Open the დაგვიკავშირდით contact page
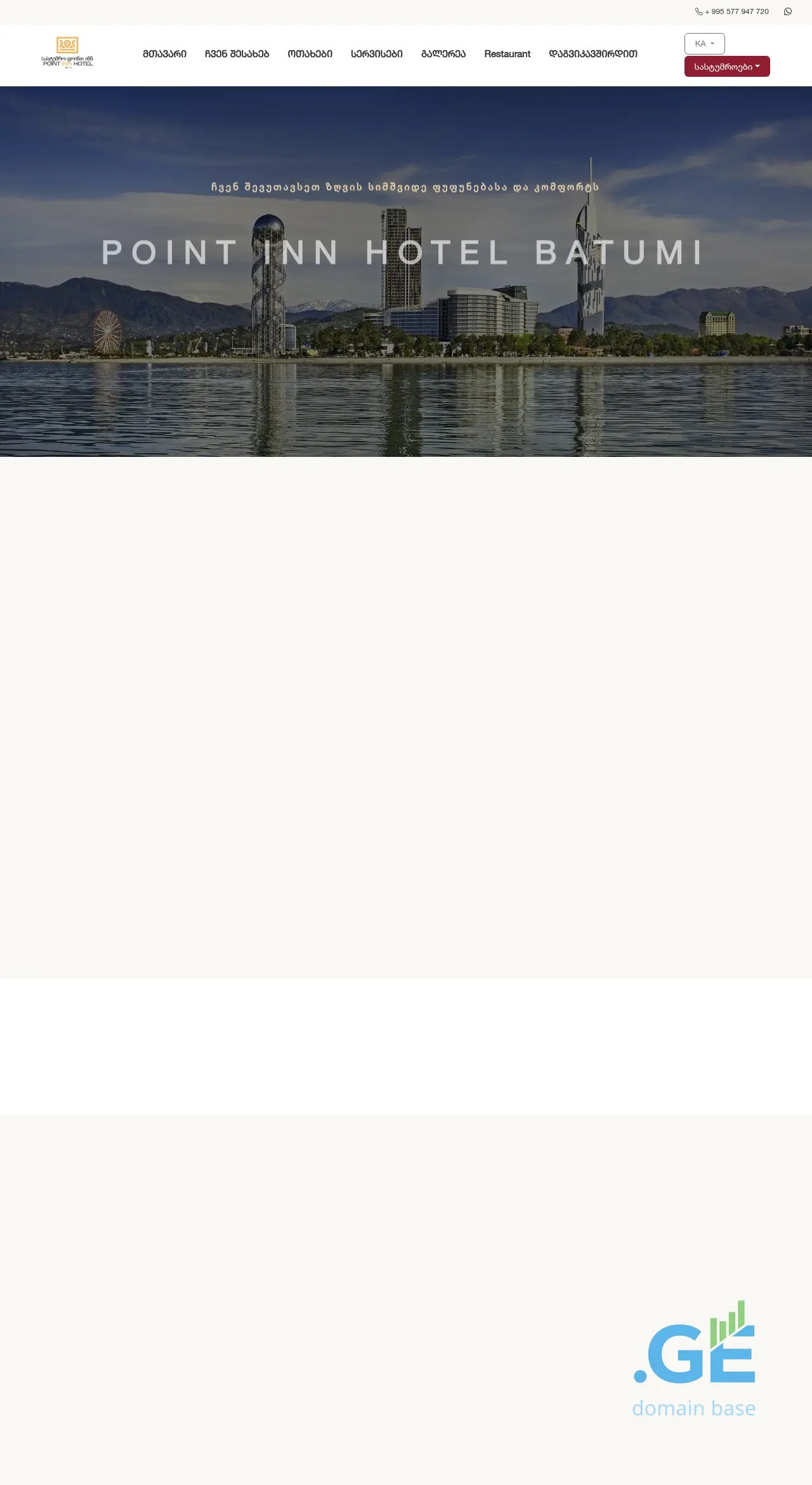 pyautogui.click(x=593, y=54)
